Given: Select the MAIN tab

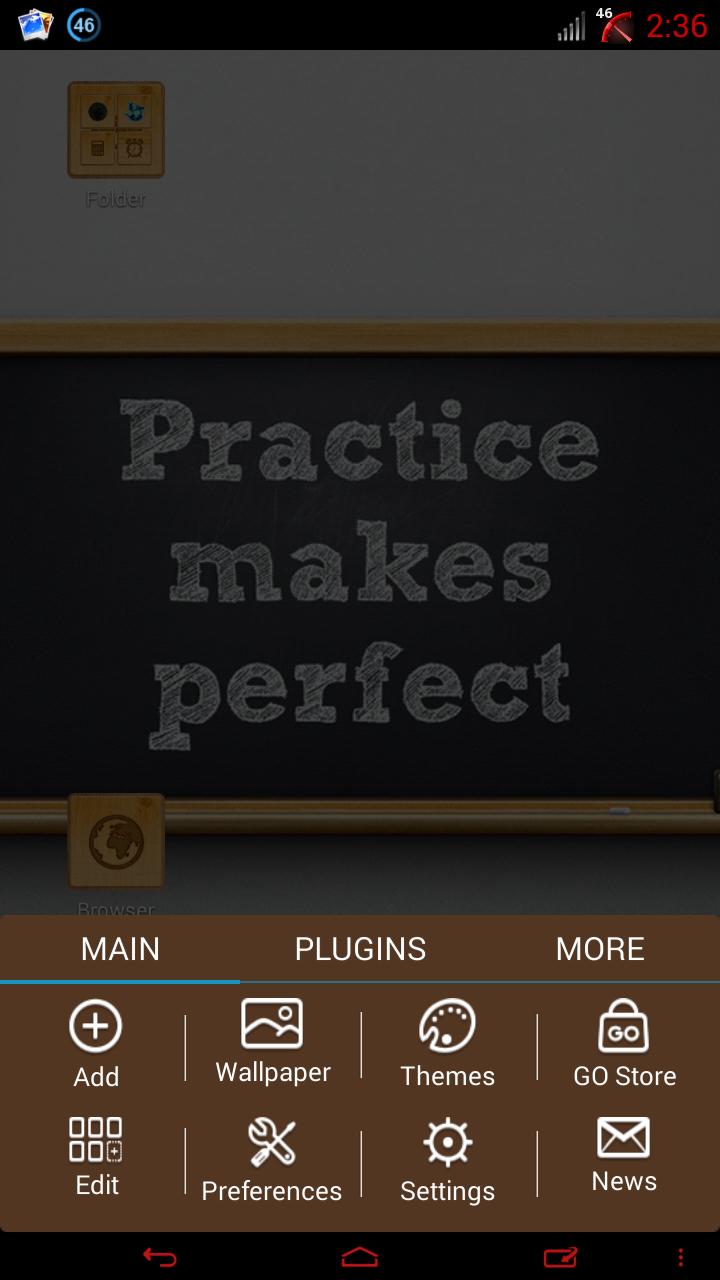Looking at the screenshot, I should click(120, 949).
